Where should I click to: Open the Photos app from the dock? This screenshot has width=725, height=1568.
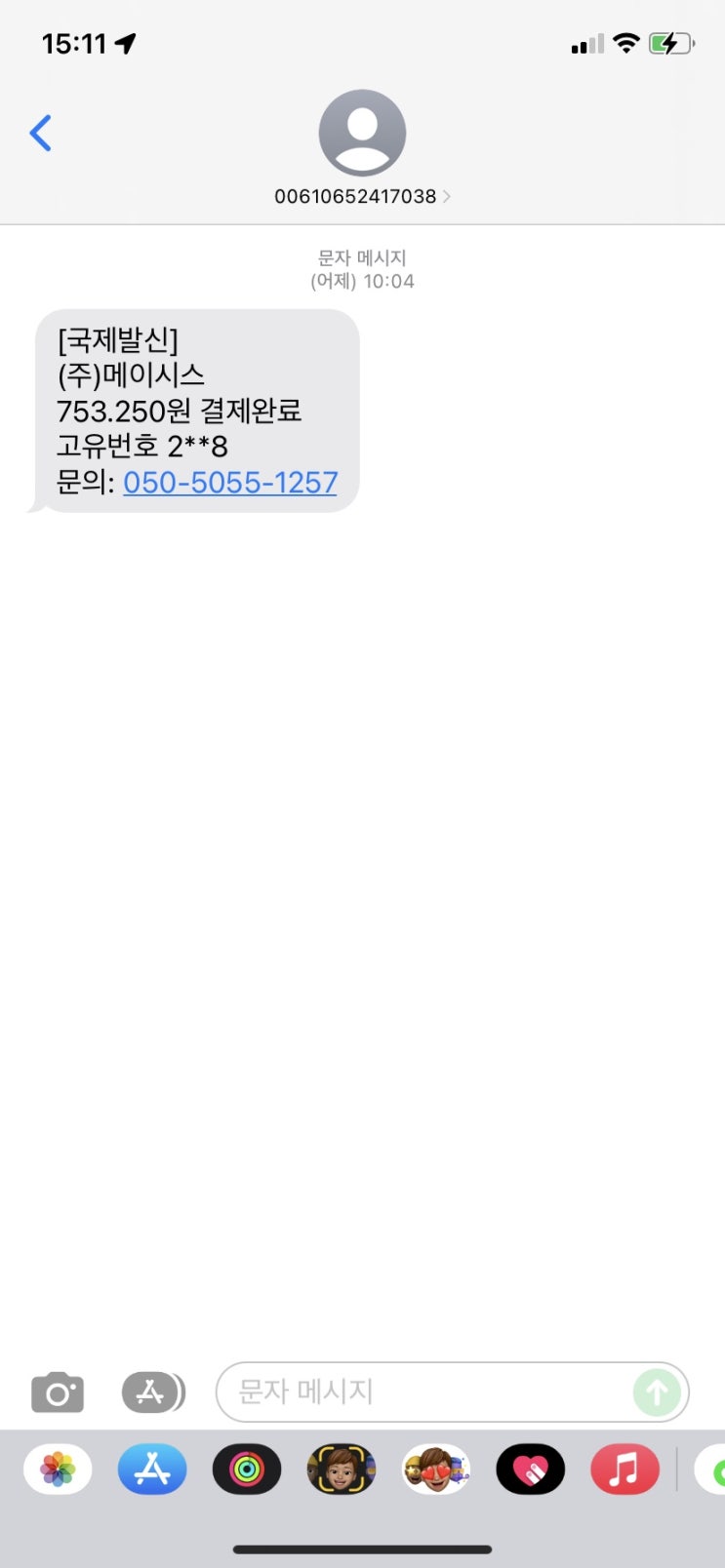coord(57,1469)
